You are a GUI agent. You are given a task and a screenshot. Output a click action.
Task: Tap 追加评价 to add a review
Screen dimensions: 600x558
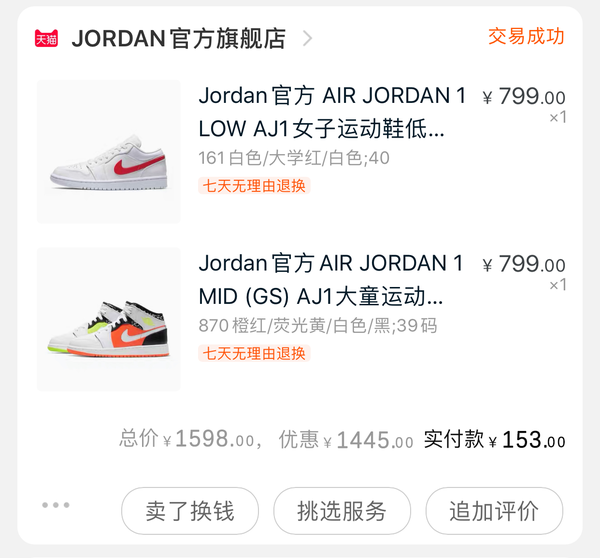pos(494,511)
